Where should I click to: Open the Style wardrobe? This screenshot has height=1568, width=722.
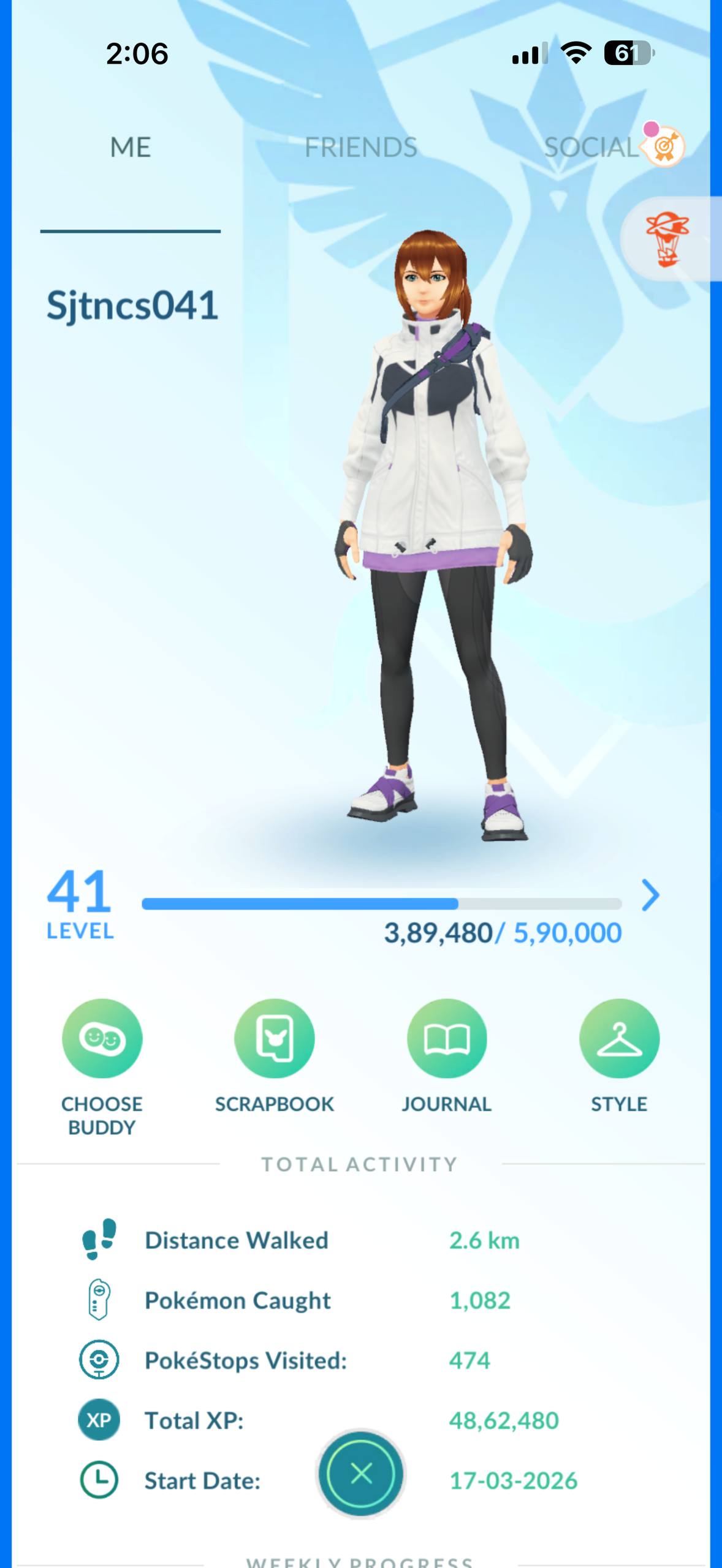click(619, 1039)
